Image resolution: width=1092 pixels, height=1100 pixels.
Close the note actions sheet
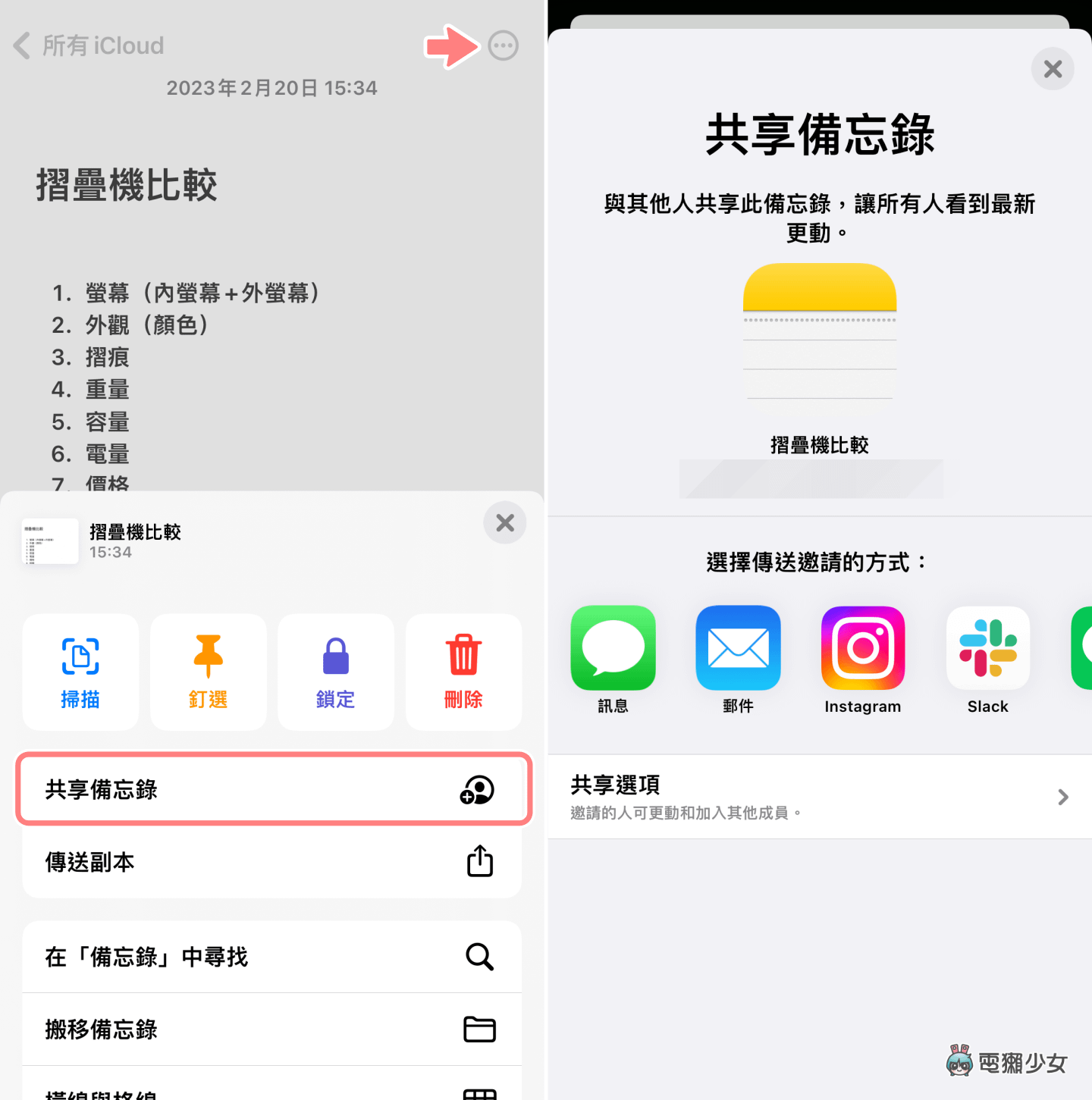coord(505,523)
